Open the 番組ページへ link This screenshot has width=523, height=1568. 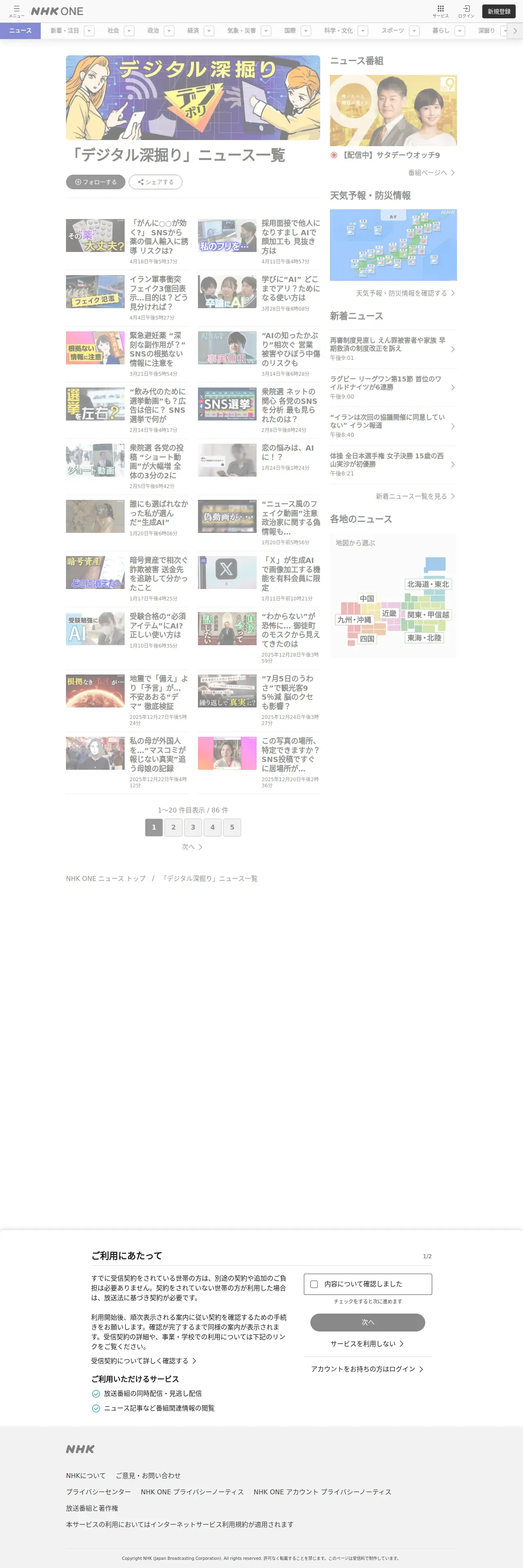click(431, 173)
